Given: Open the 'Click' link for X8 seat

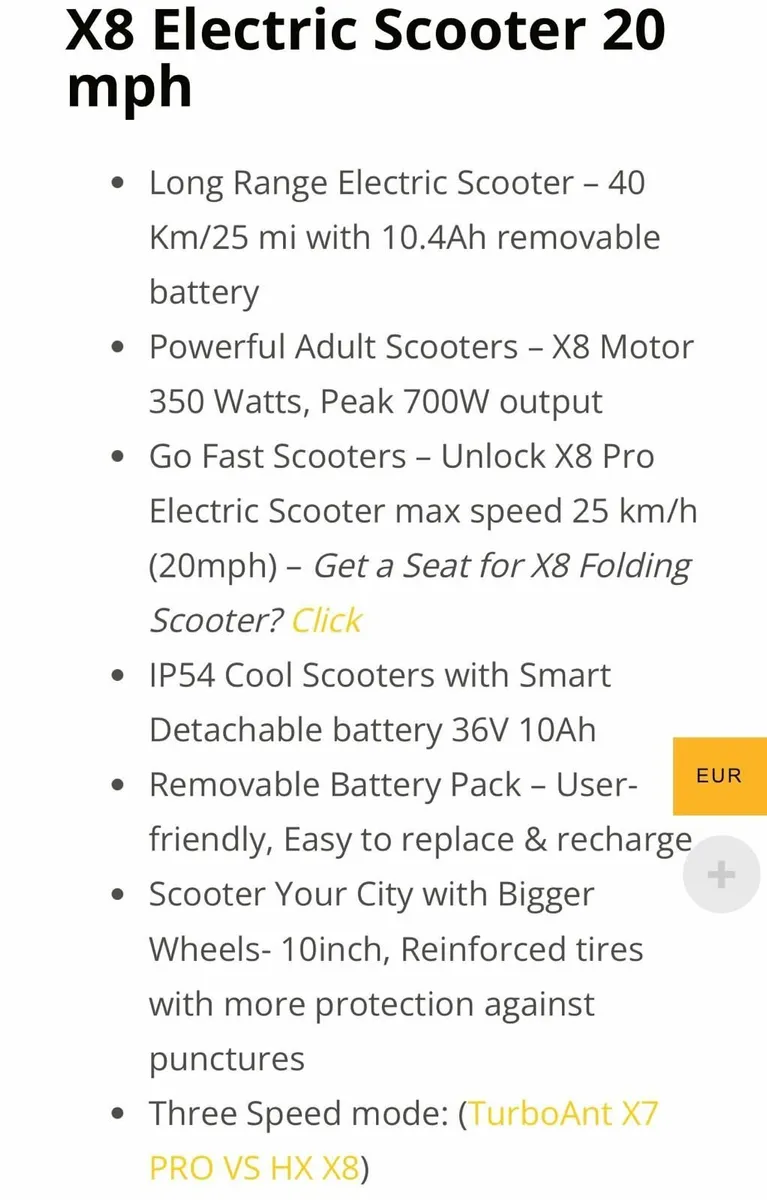Looking at the screenshot, I should (x=325, y=620).
